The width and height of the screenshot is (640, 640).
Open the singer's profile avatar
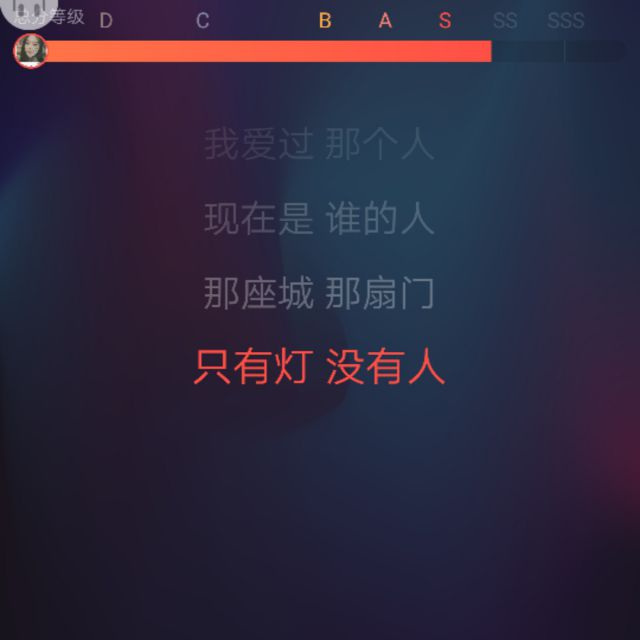tap(31, 51)
